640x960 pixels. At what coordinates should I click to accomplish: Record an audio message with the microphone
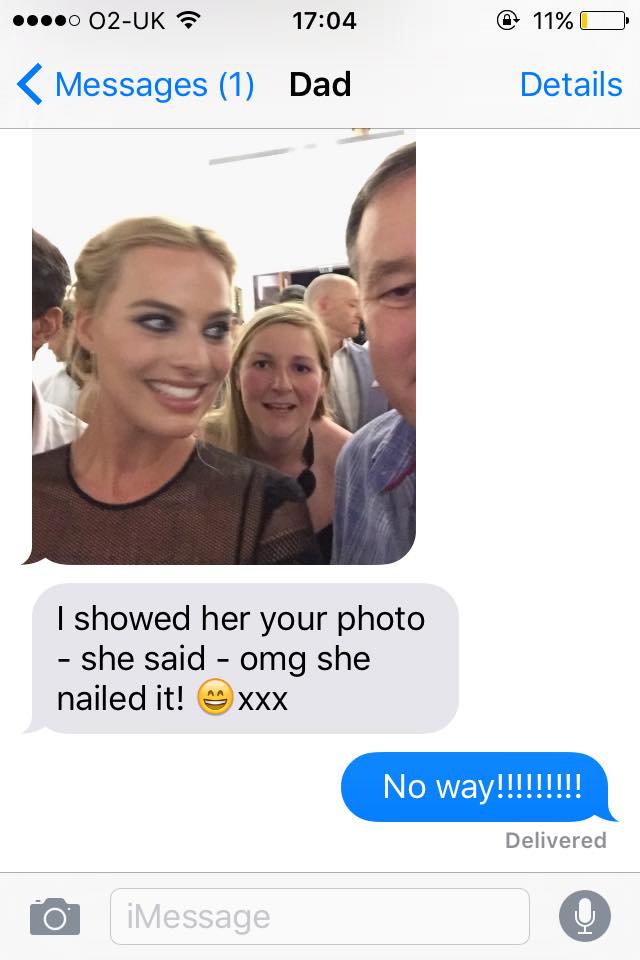coord(584,915)
